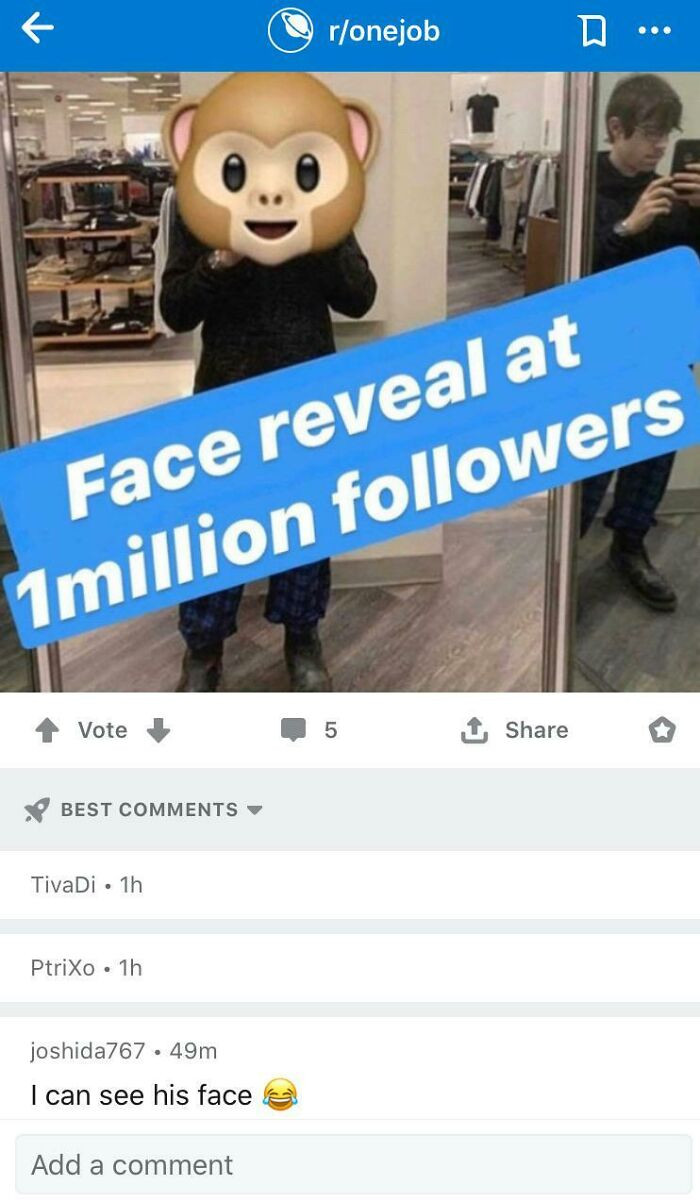The height and width of the screenshot is (1202, 700).
Task: Go back using the top arrow
Action: tap(37, 31)
